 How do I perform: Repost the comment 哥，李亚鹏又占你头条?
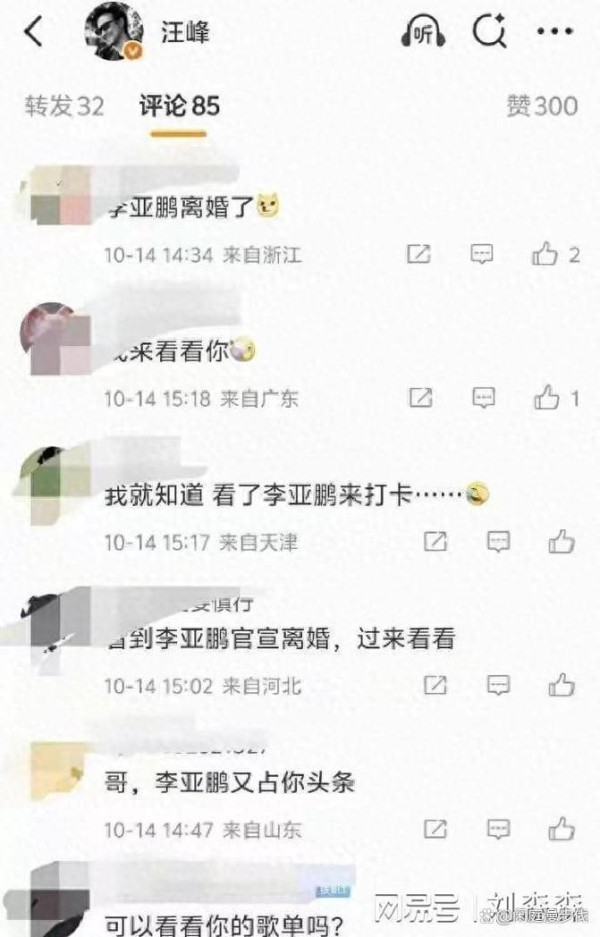436,829
